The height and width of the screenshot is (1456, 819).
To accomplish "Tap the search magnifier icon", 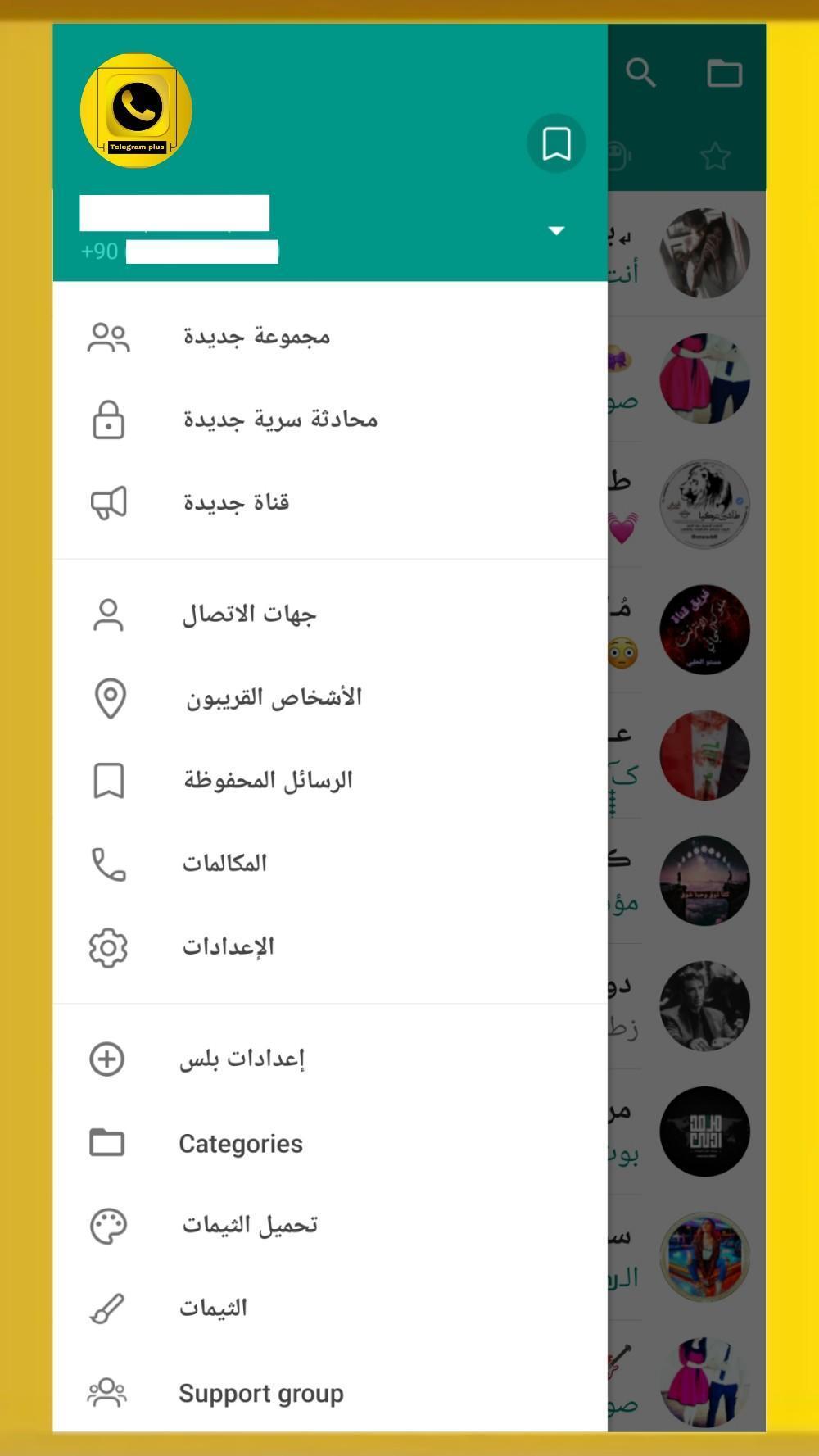I will [x=640, y=73].
